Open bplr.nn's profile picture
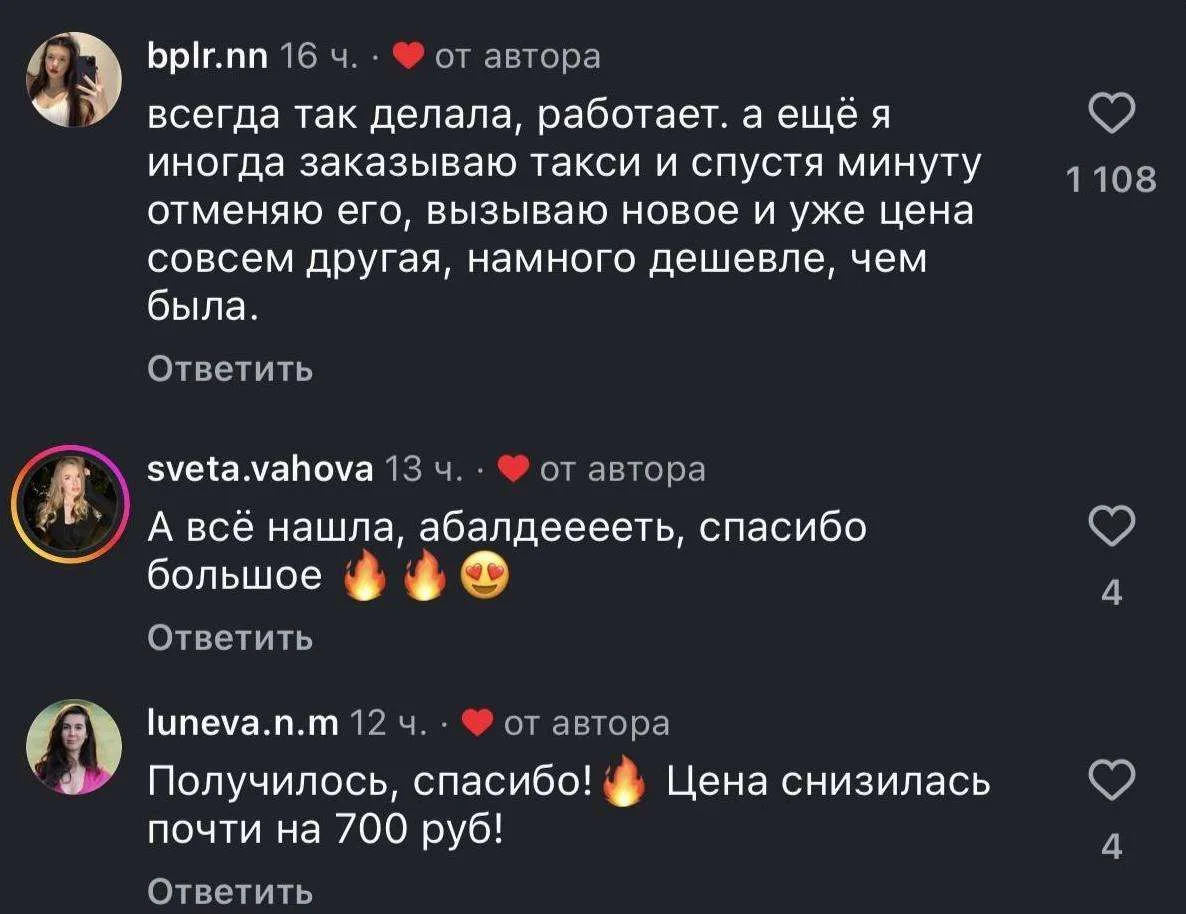This screenshot has width=1186, height=914. (x=73, y=79)
